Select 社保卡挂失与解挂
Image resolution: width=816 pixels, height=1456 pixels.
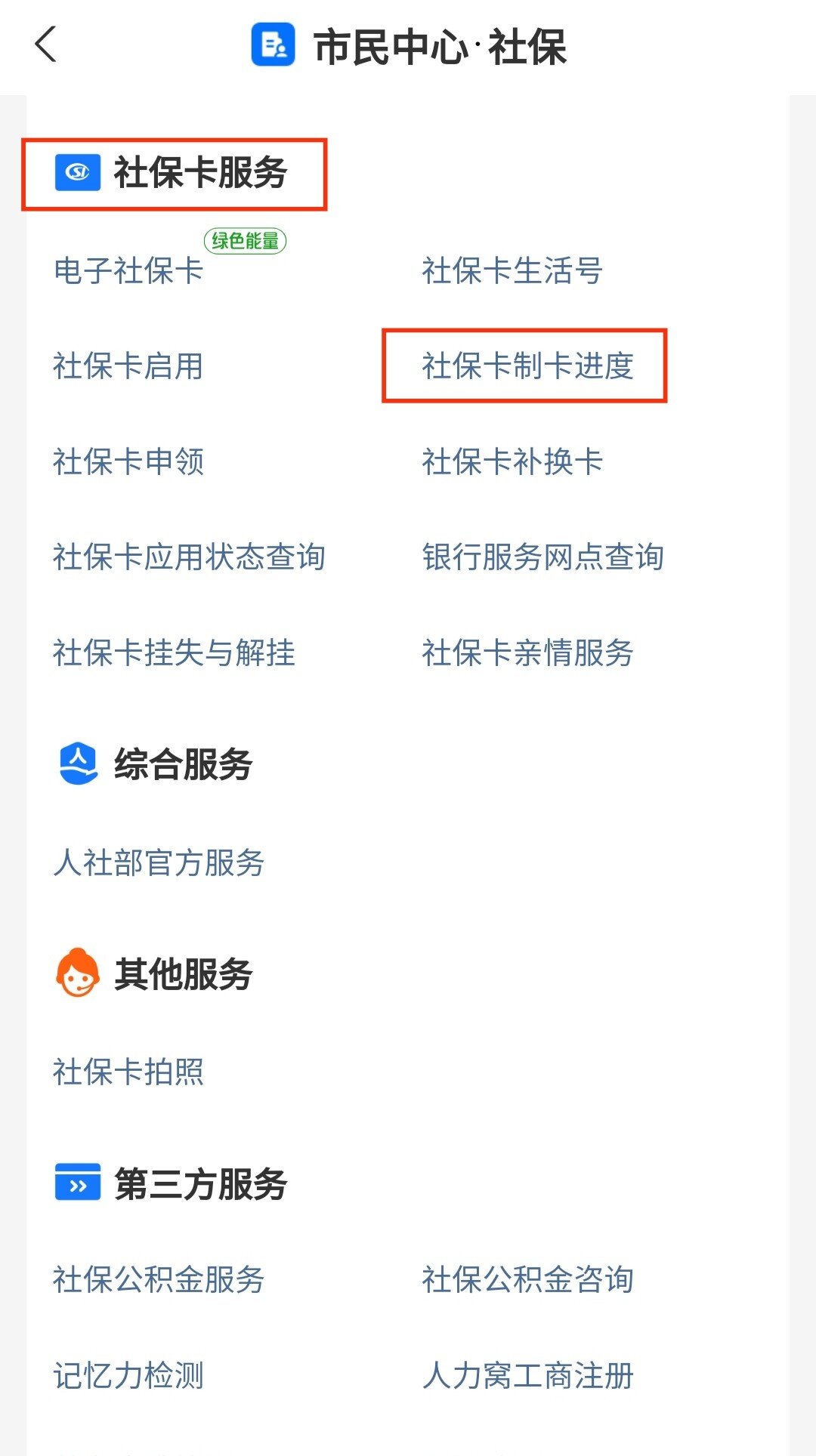pyautogui.click(x=174, y=653)
